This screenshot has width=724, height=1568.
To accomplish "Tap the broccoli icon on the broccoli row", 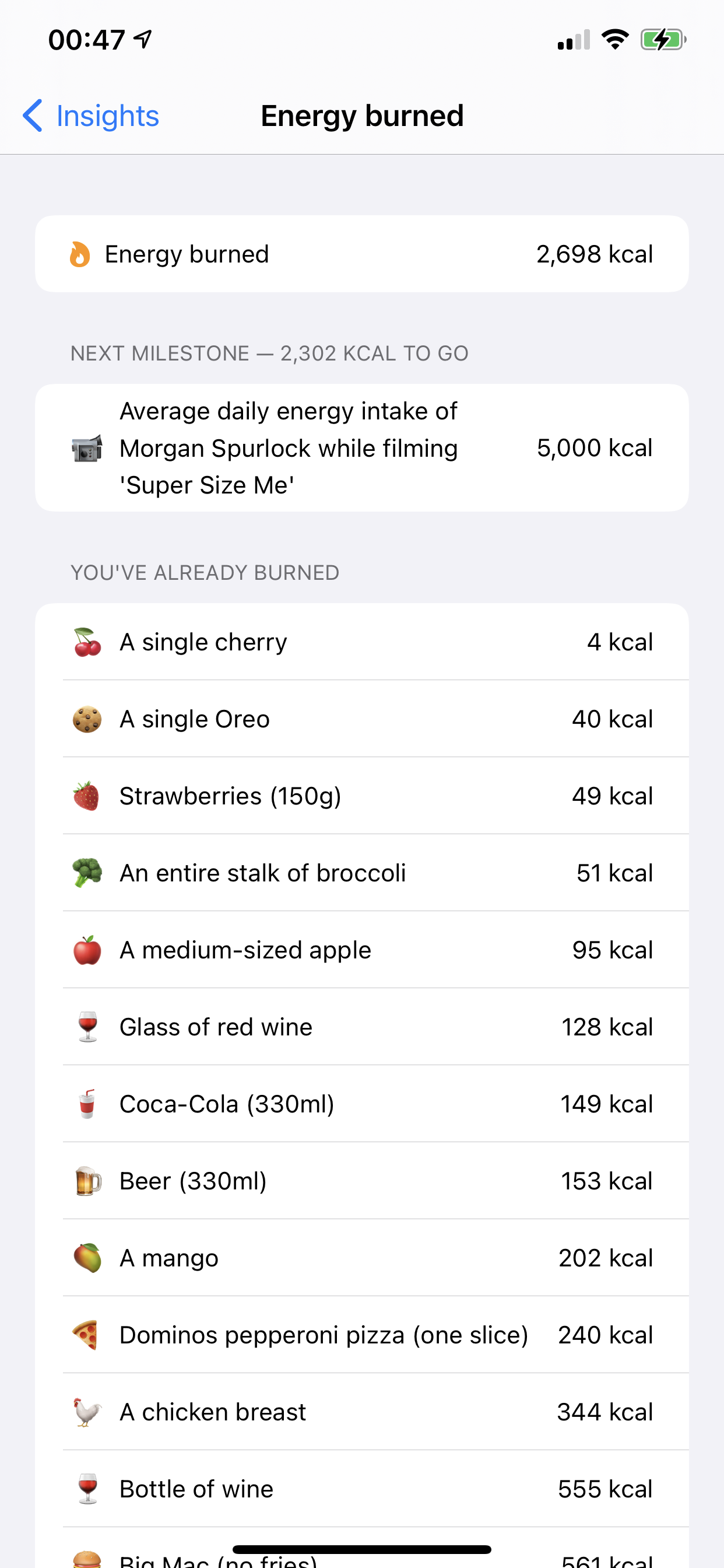I will click(x=87, y=872).
